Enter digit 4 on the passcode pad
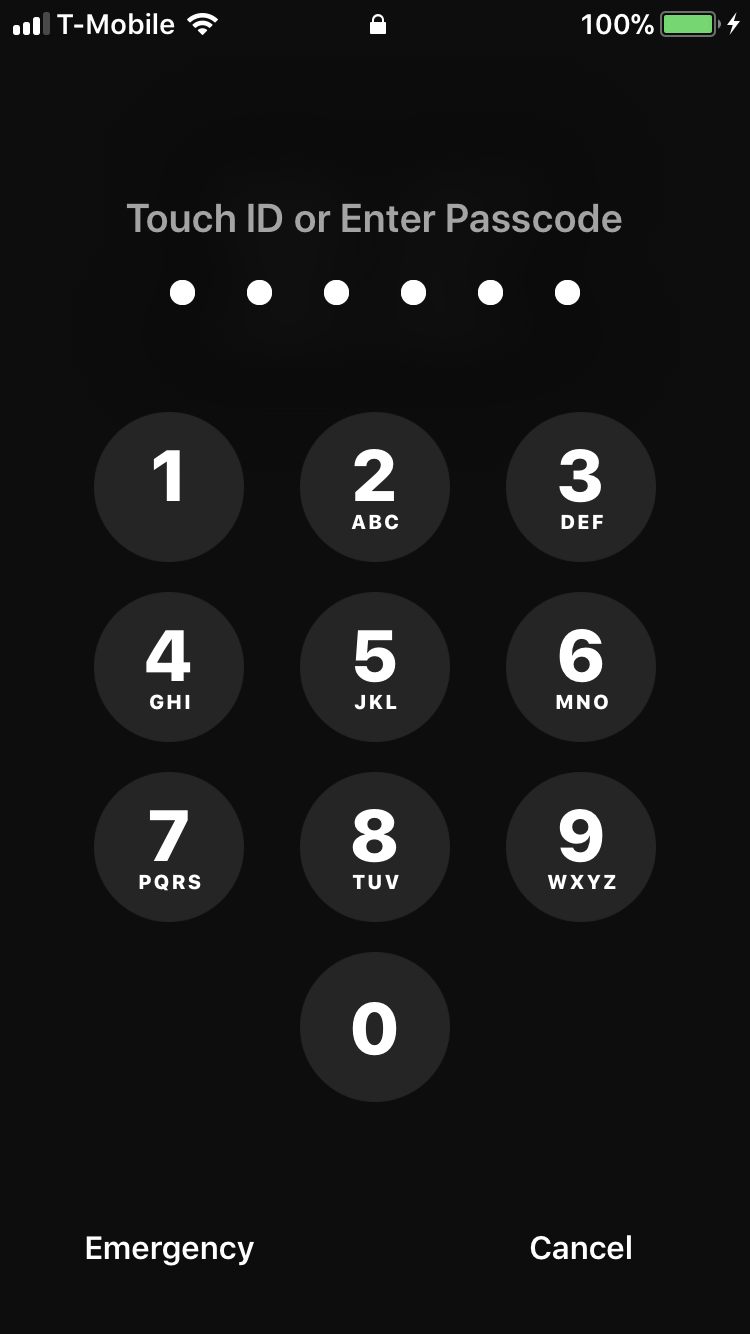 [169, 667]
